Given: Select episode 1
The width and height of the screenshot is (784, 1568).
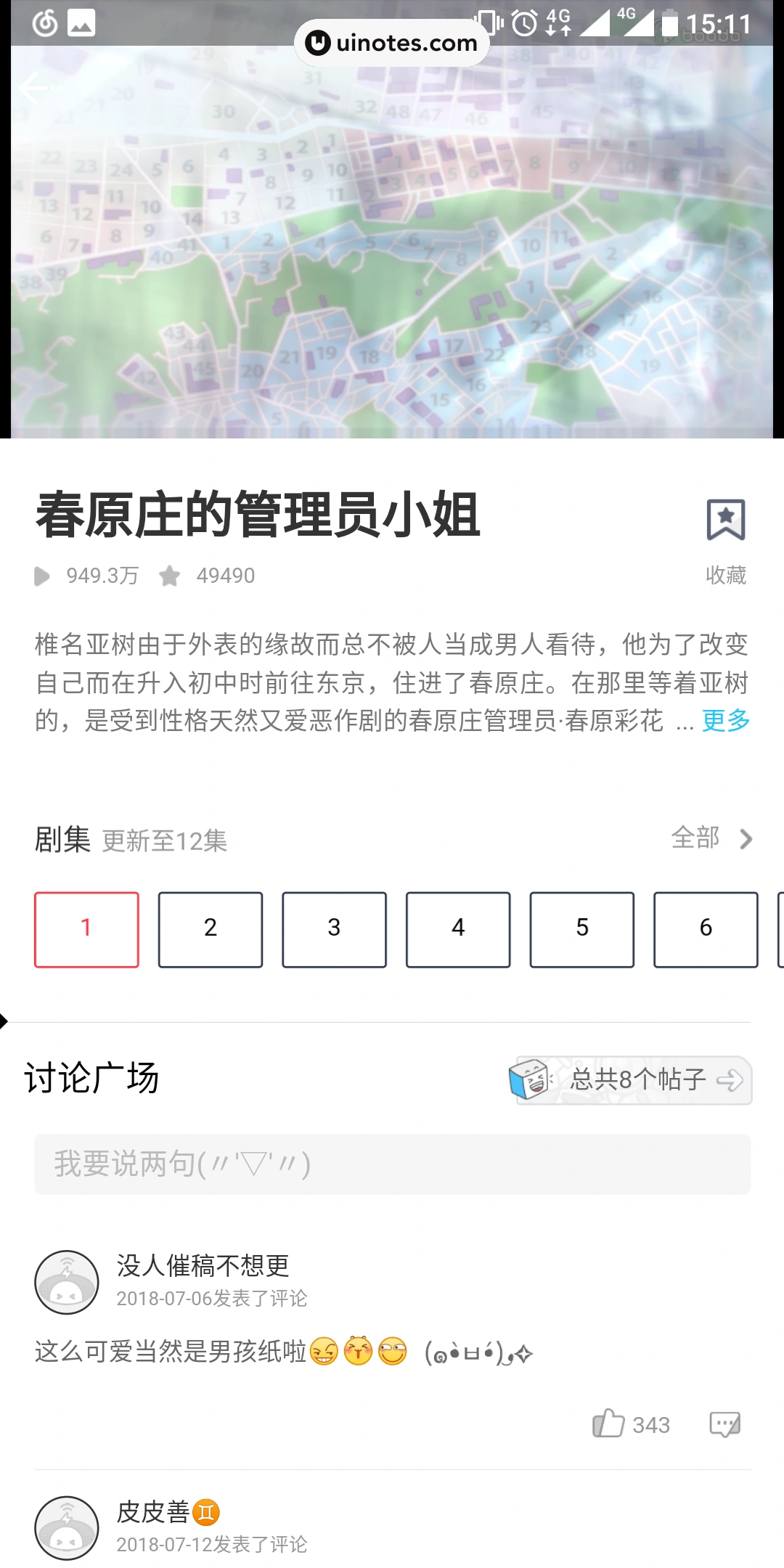Looking at the screenshot, I should (x=86, y=929).
